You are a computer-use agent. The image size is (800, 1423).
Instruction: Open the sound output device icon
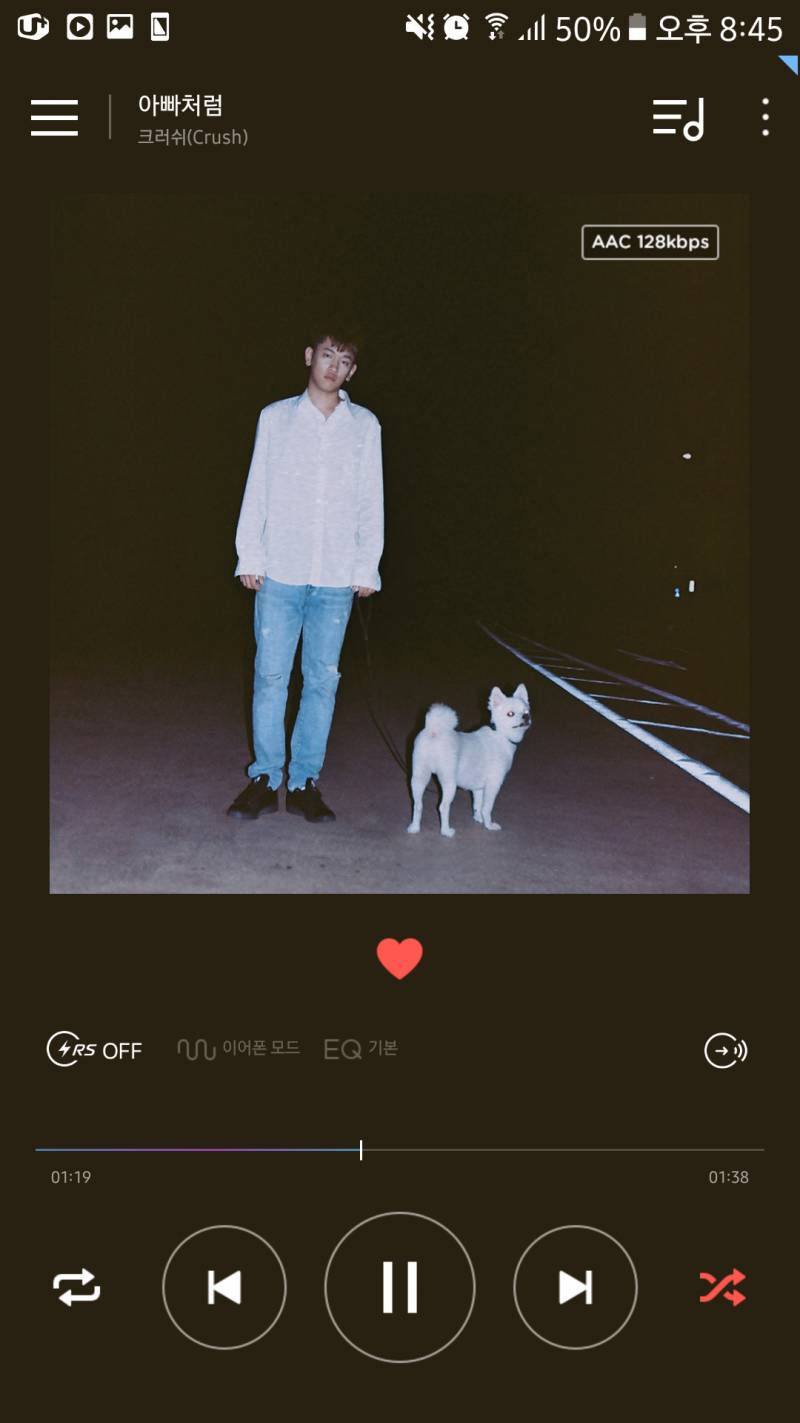(x=725, y=1051)
